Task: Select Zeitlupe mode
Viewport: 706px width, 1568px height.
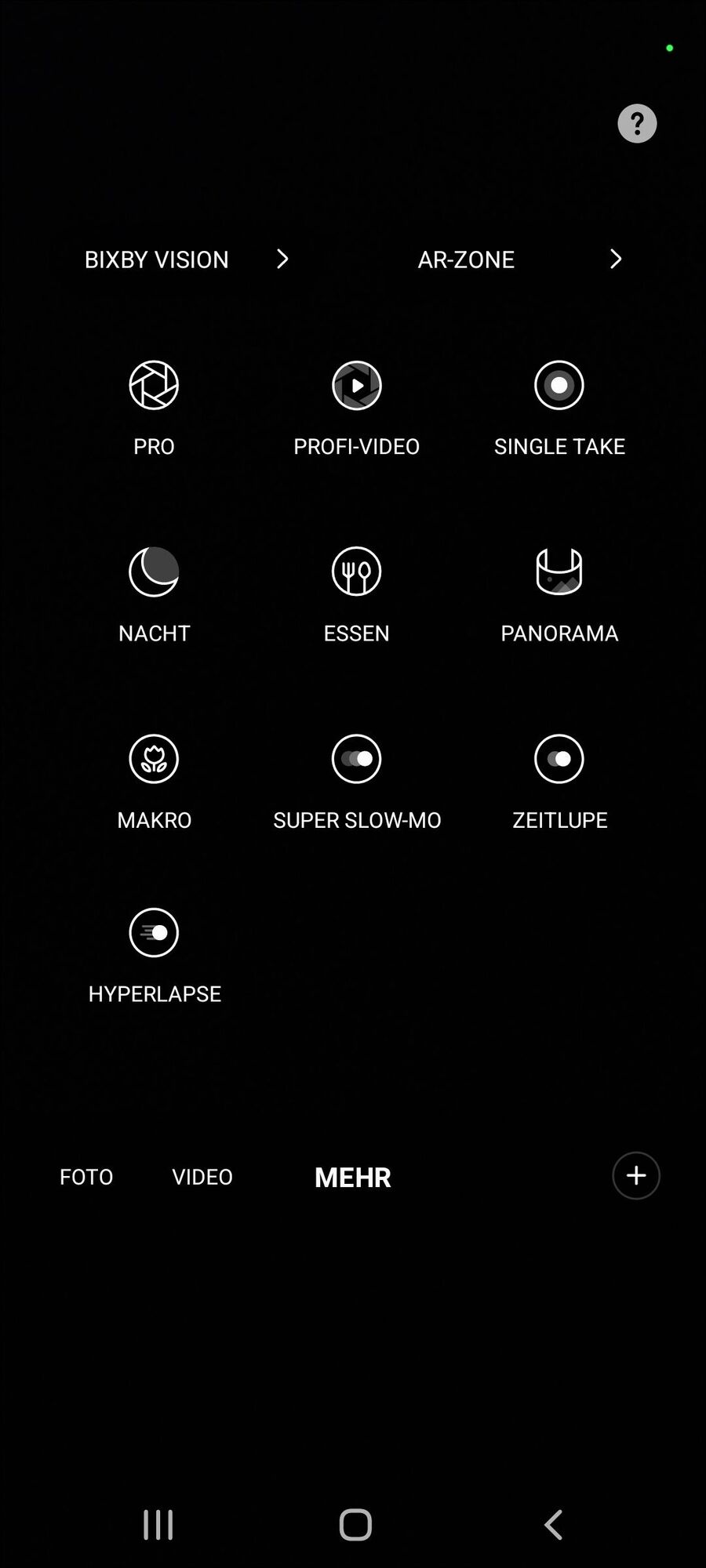Action: point(559,759)
